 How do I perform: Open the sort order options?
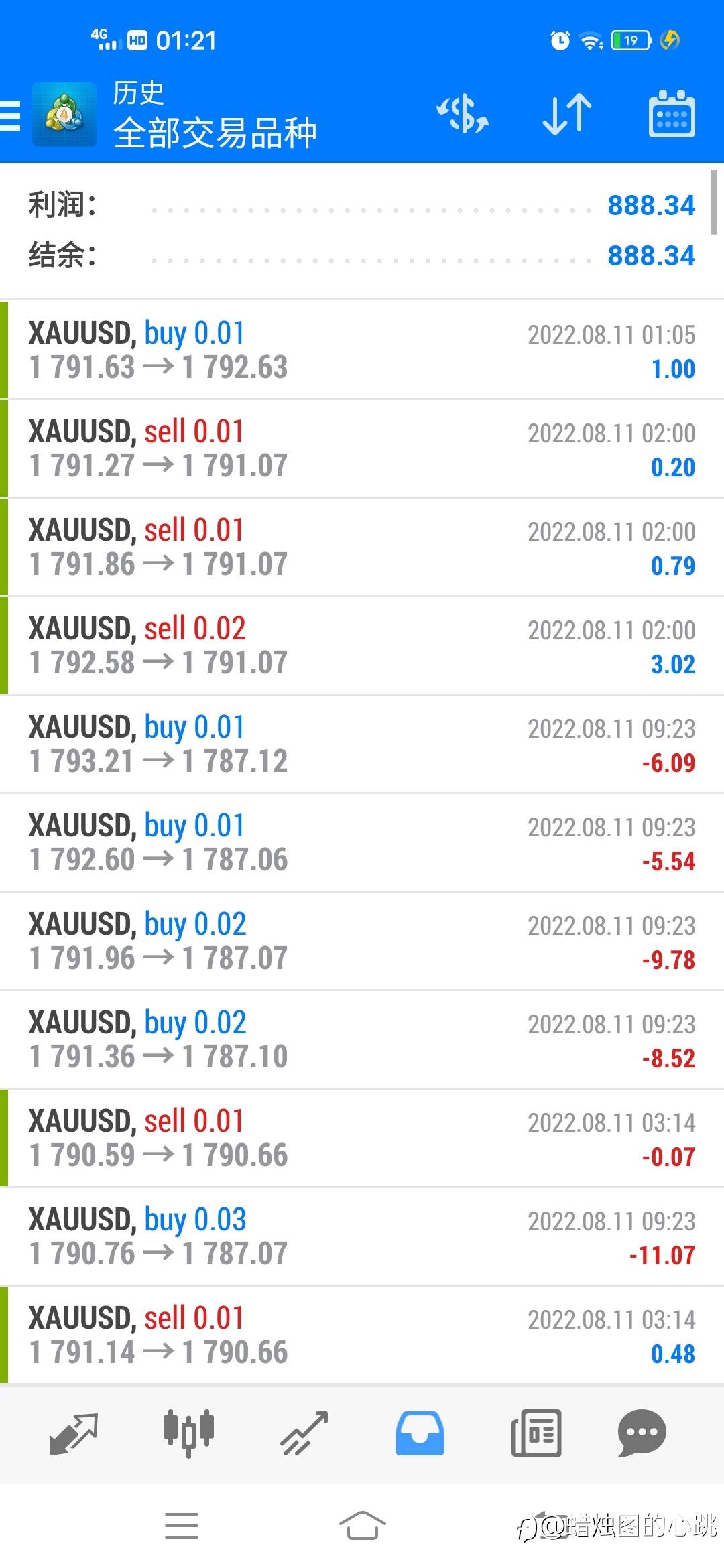click(x=567, y=113)
